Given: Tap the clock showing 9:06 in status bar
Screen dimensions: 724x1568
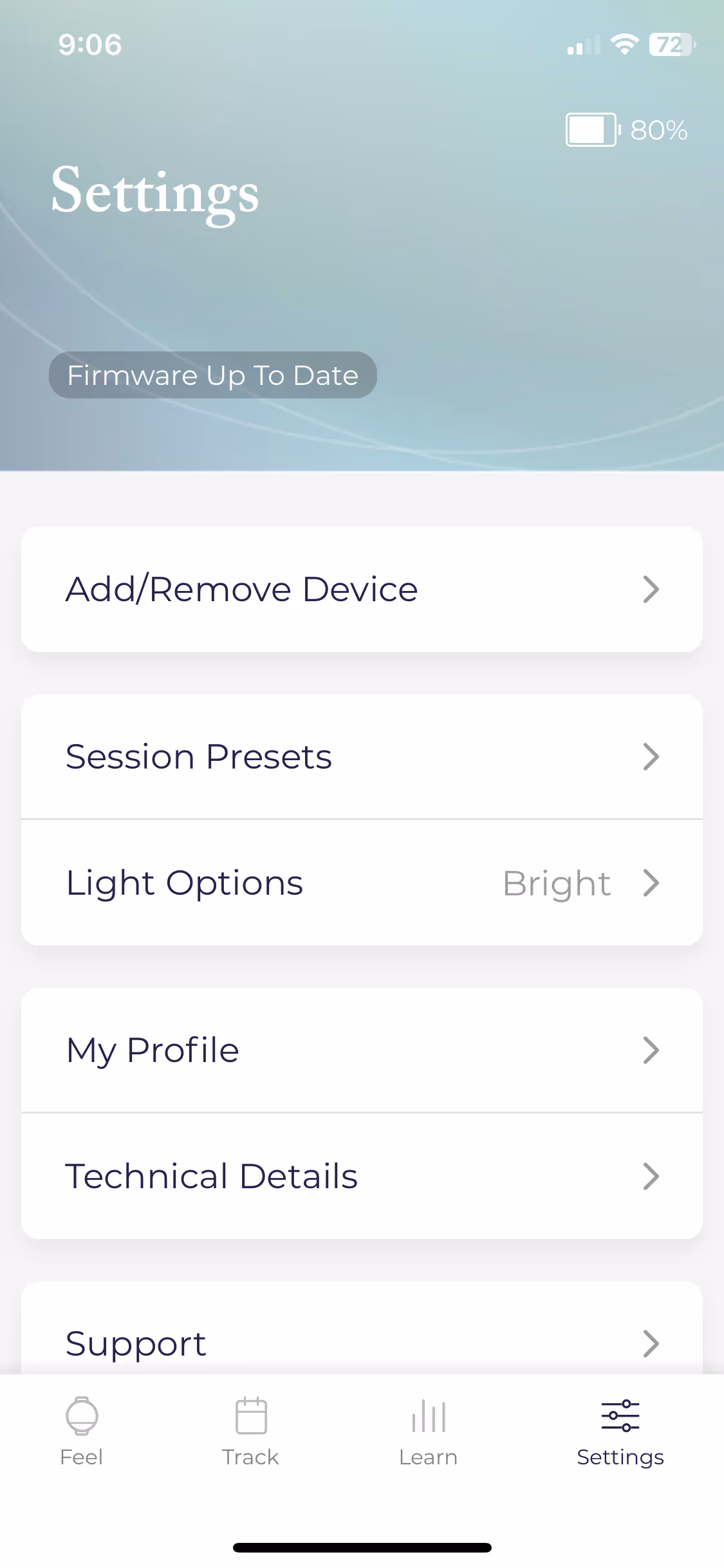Looking at the screenshot, I should tap(90, 44).
